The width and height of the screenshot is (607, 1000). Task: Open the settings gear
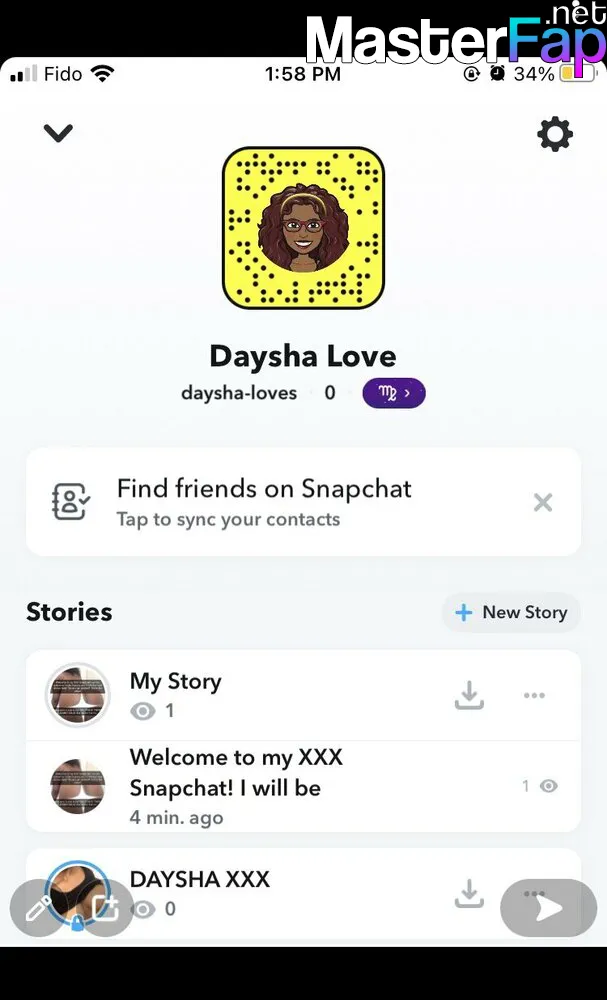point(555,134)
